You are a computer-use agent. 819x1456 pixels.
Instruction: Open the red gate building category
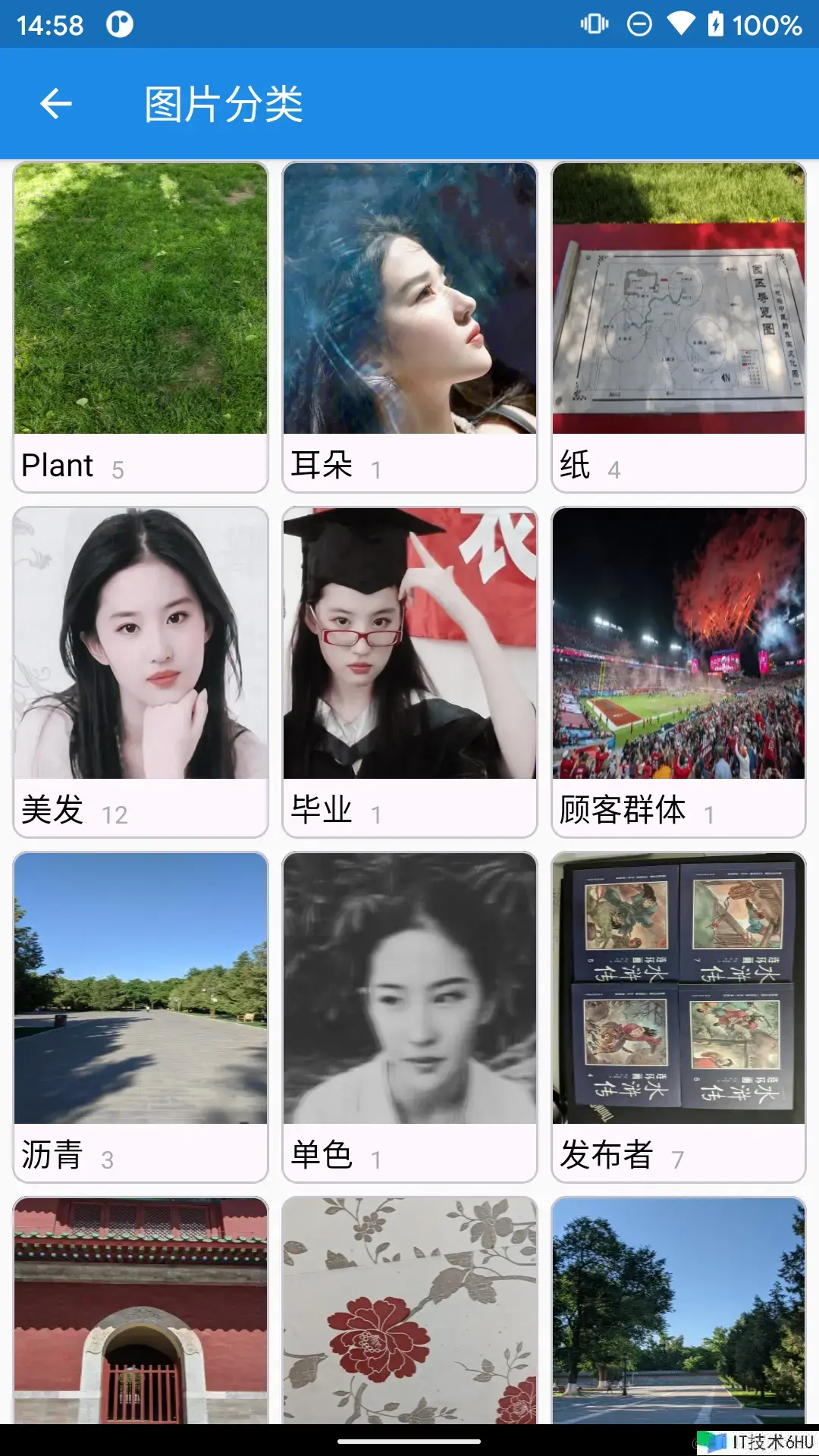point(141,1310)
